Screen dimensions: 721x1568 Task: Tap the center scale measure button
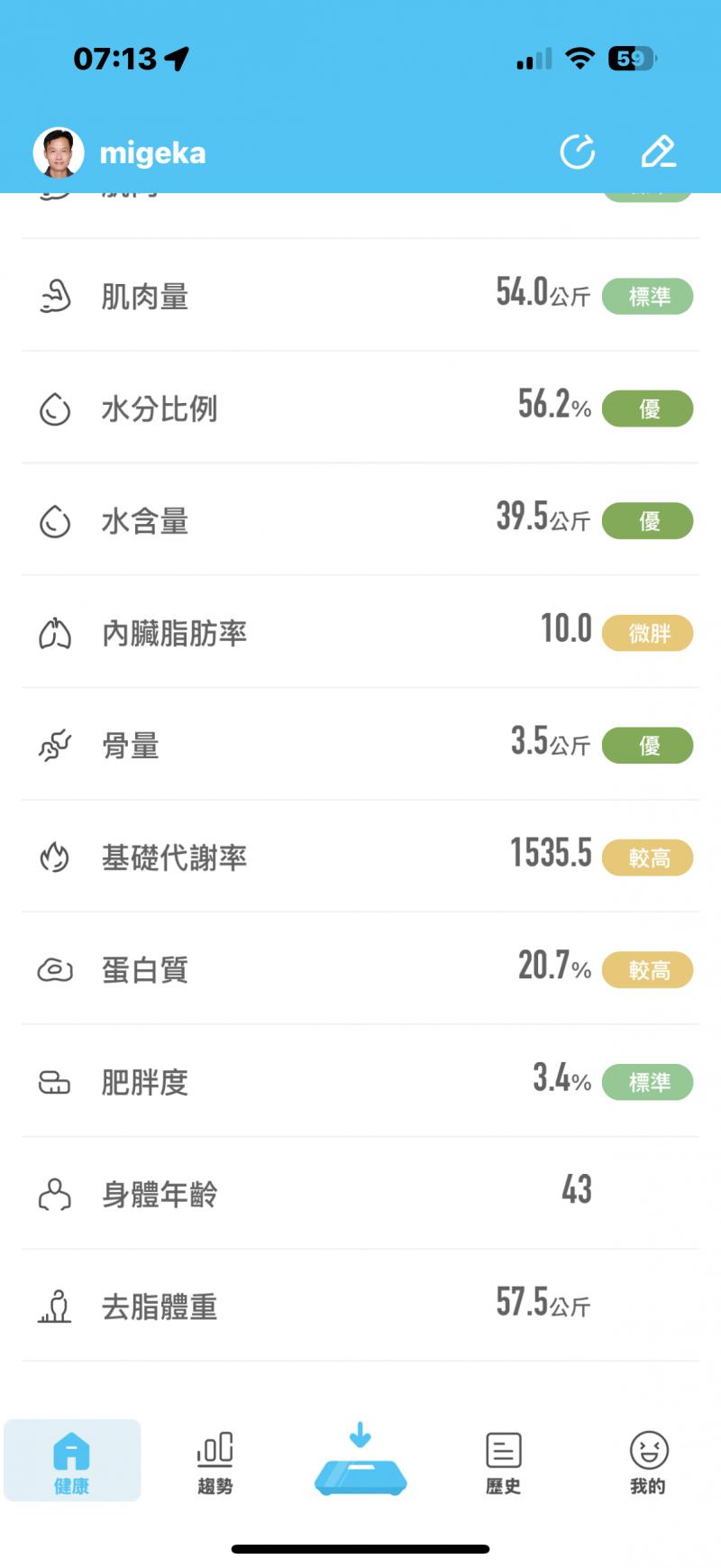tap(360, 1462)
